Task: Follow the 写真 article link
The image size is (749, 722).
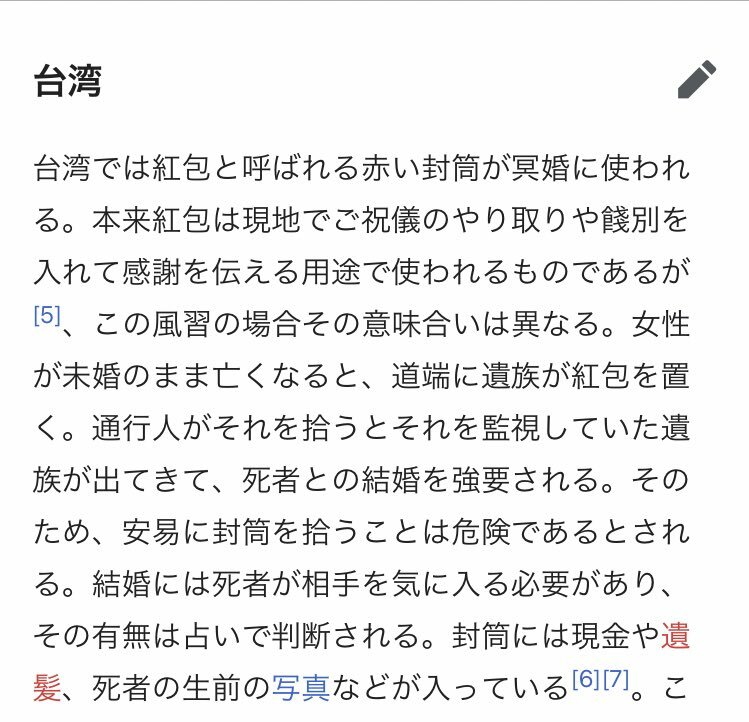Action: click(x=301, y=688)
